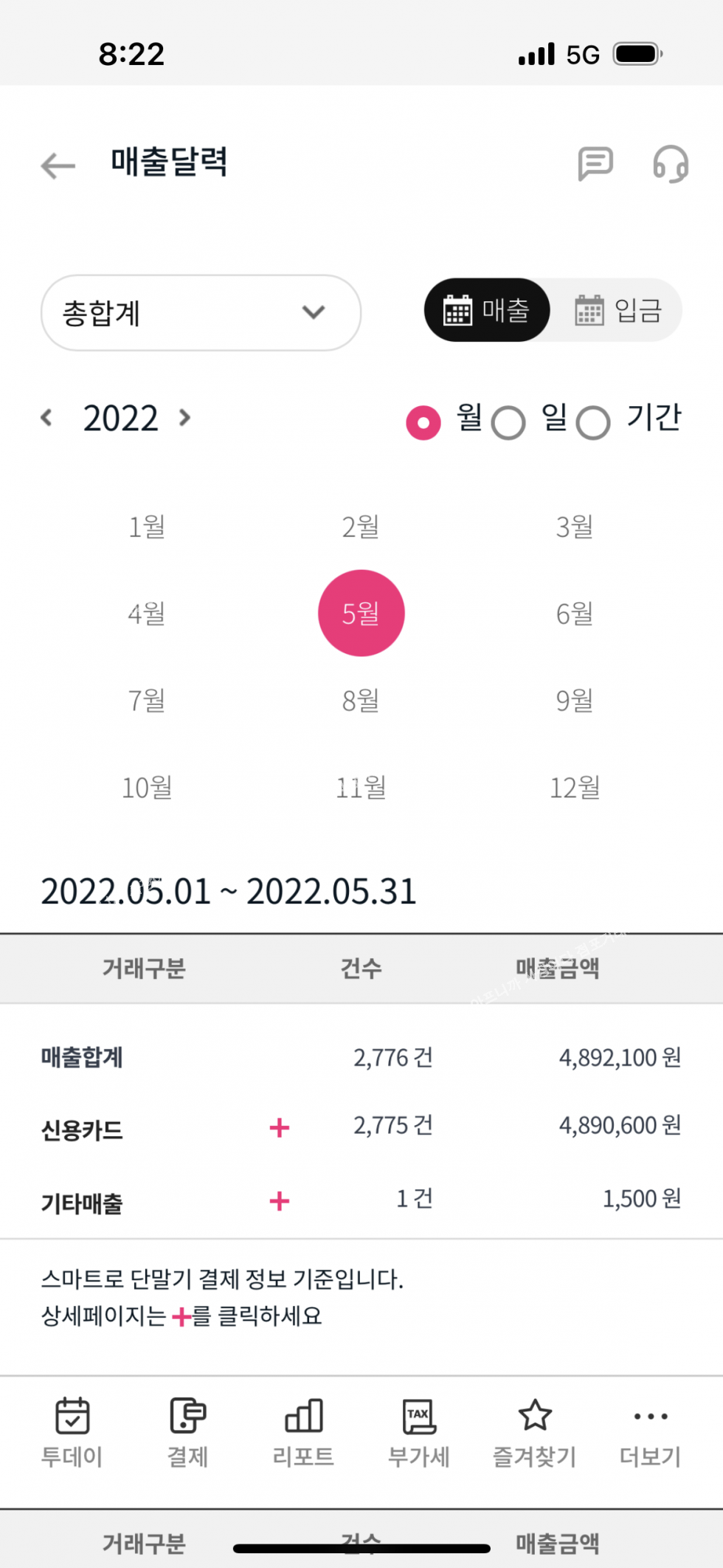Select the 매출 calendar view

click(487, 310)
